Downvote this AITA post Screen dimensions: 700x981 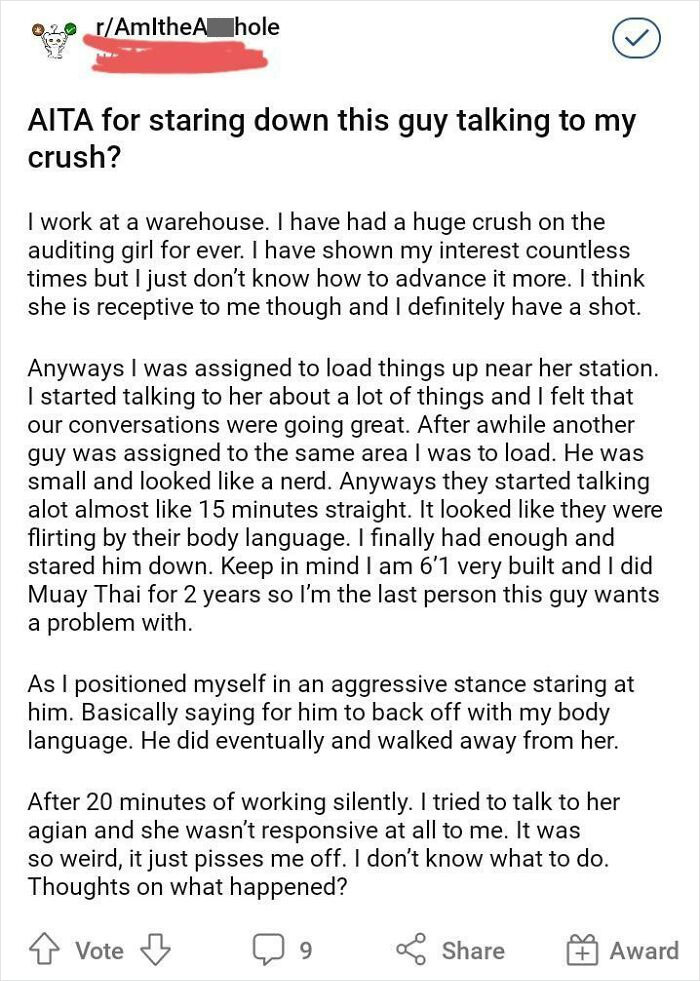(155, 950)
